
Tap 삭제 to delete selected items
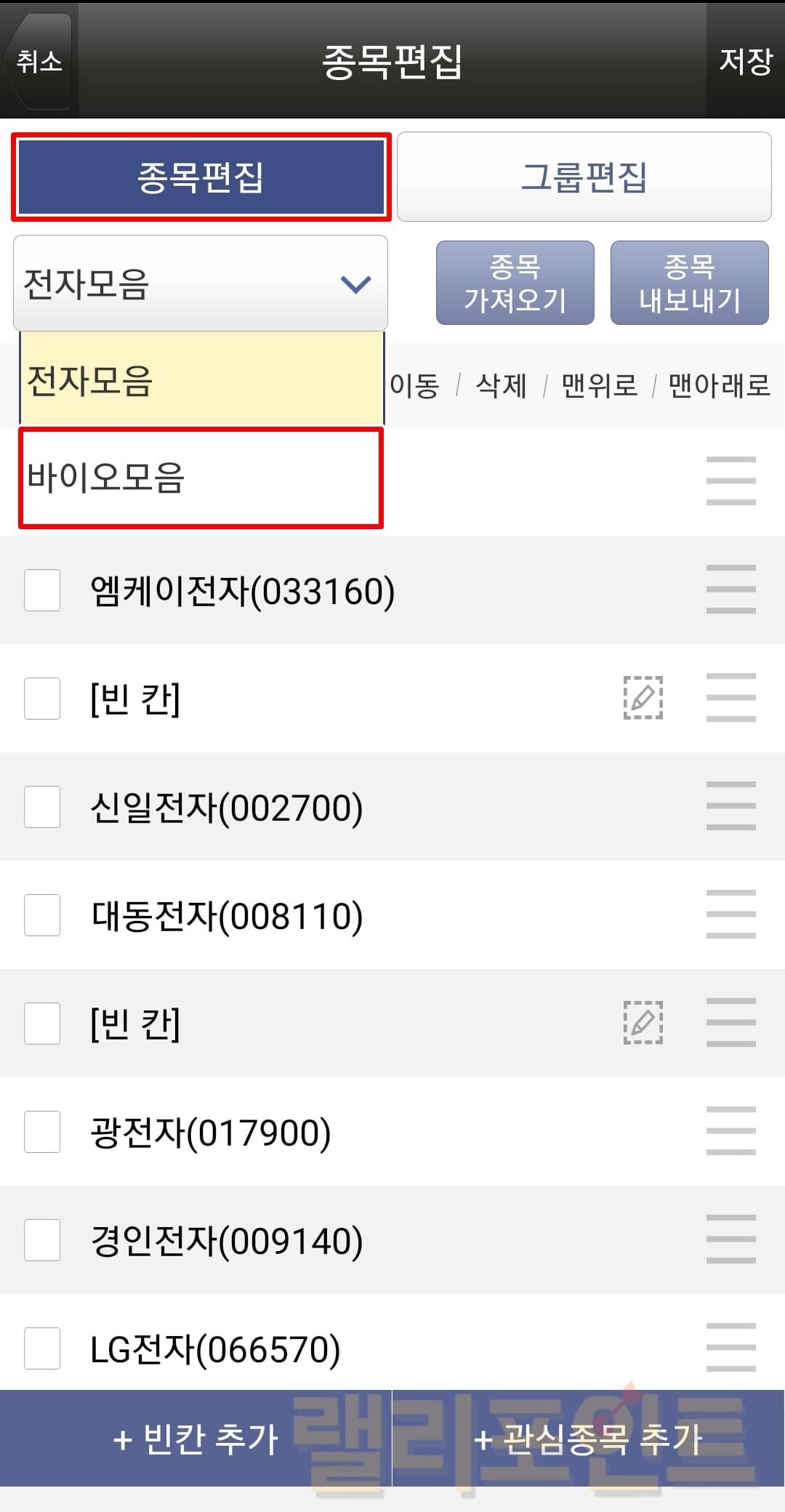pos(501,385)
